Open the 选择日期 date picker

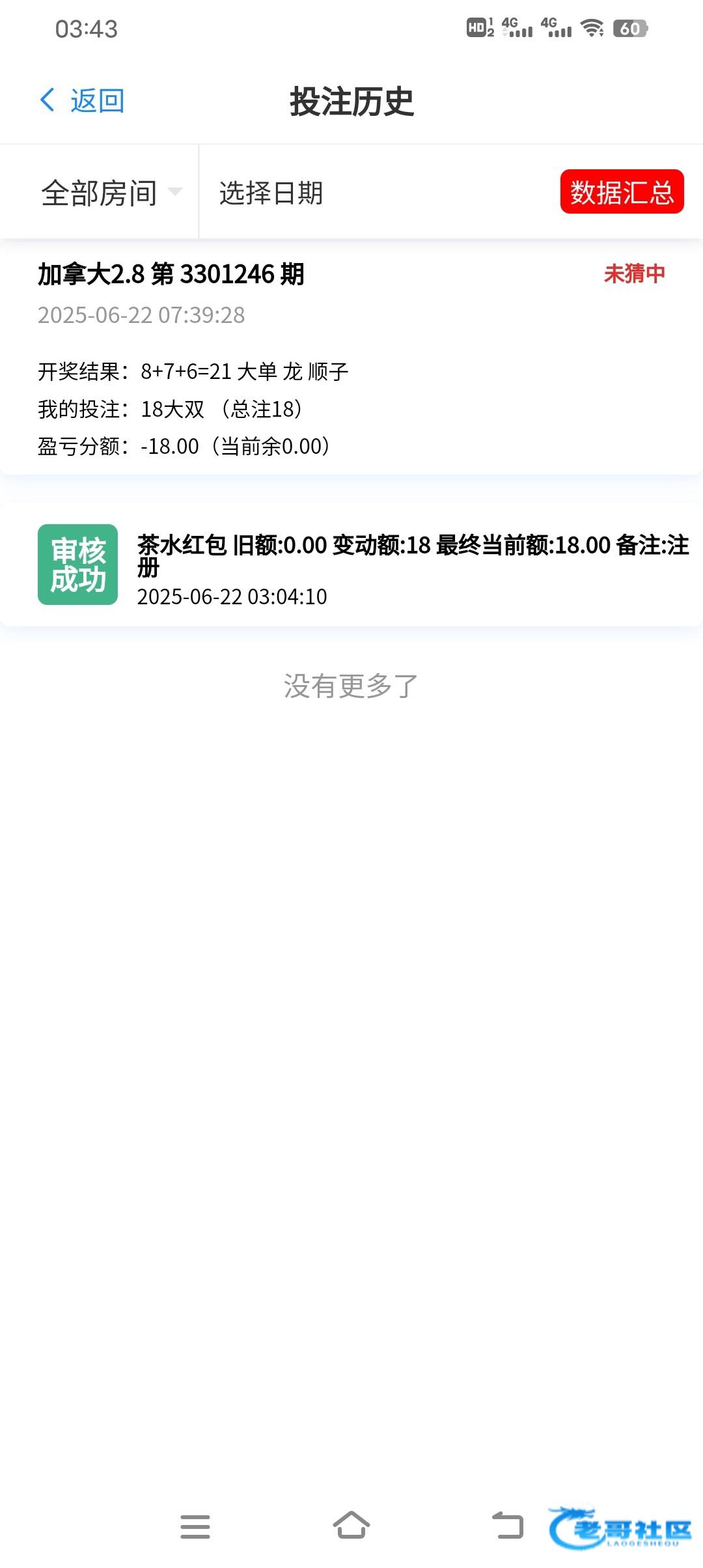coord(271,193)
